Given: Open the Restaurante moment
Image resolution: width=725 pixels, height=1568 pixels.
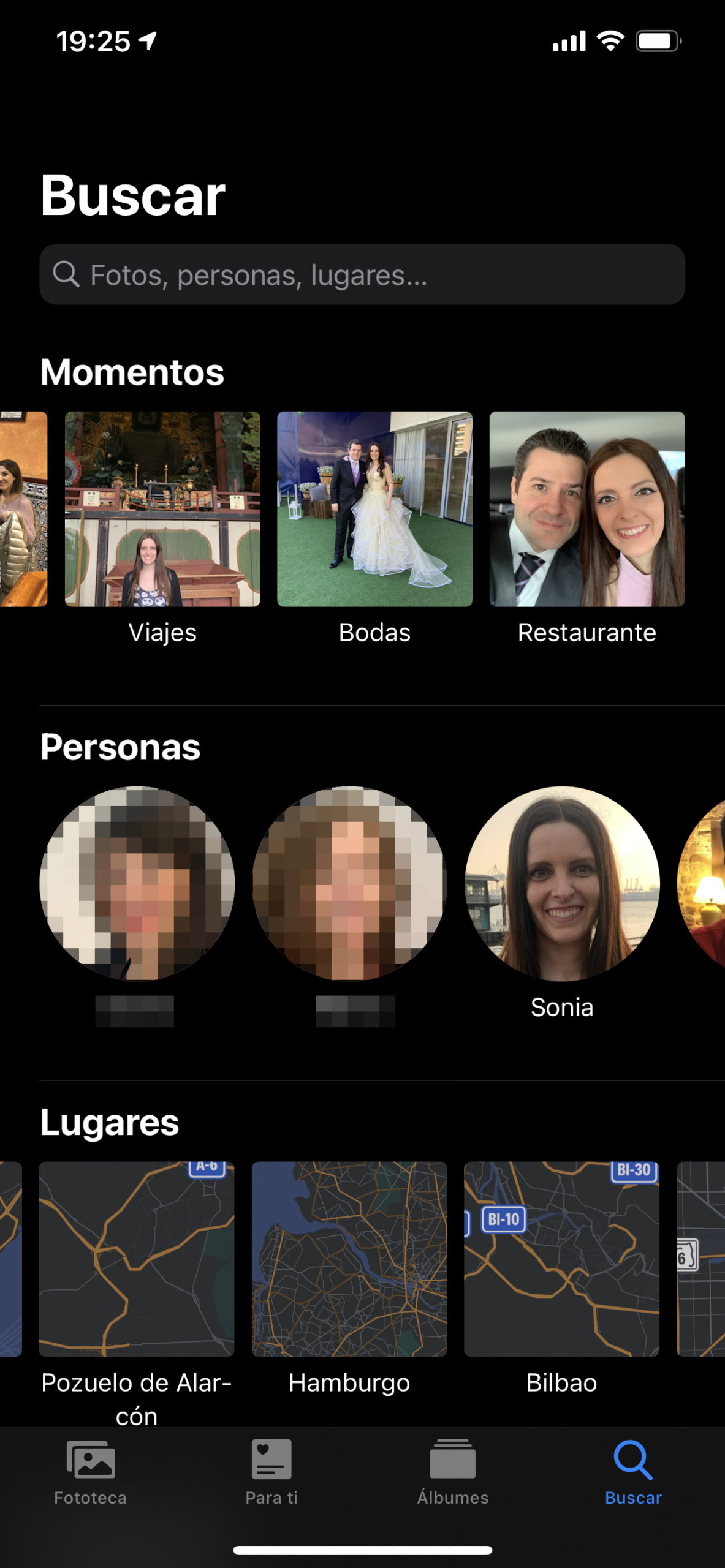Looking at the screenshot, I should point(586,509).
